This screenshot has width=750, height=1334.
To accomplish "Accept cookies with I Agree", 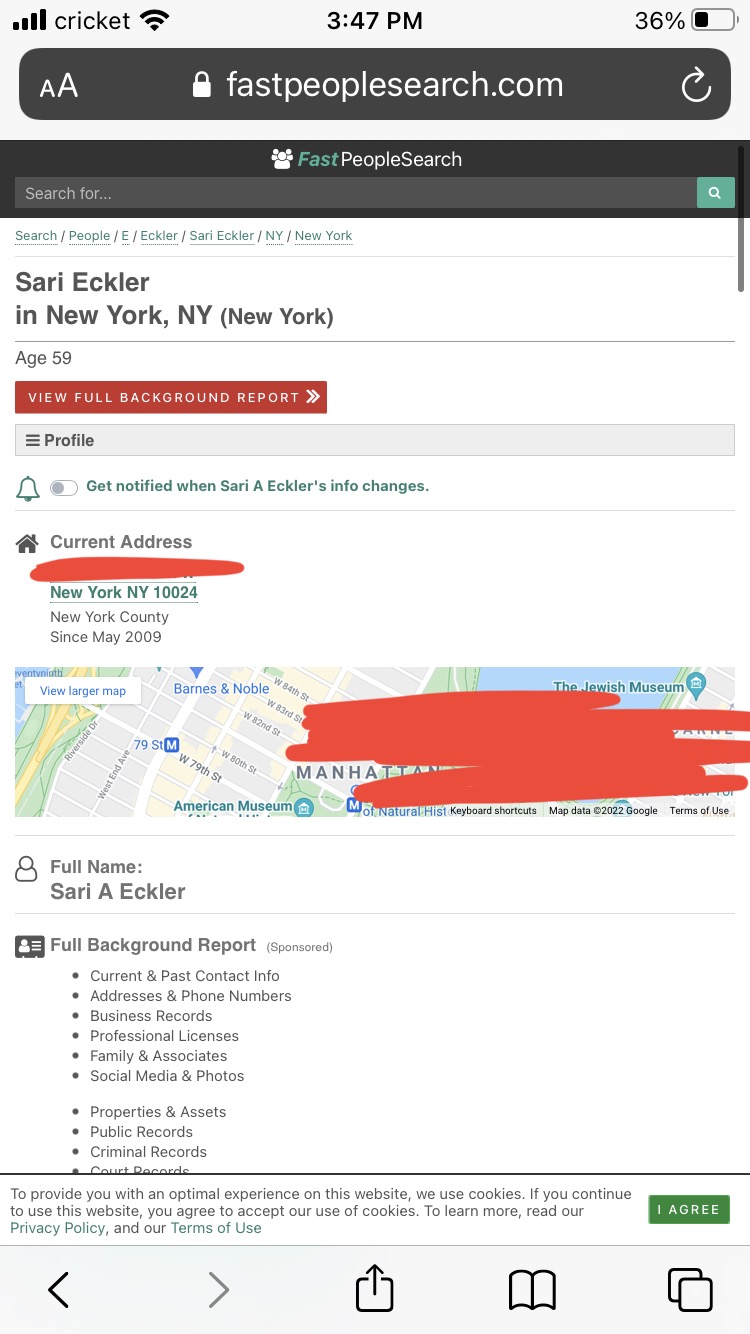I will (688, 1209).
